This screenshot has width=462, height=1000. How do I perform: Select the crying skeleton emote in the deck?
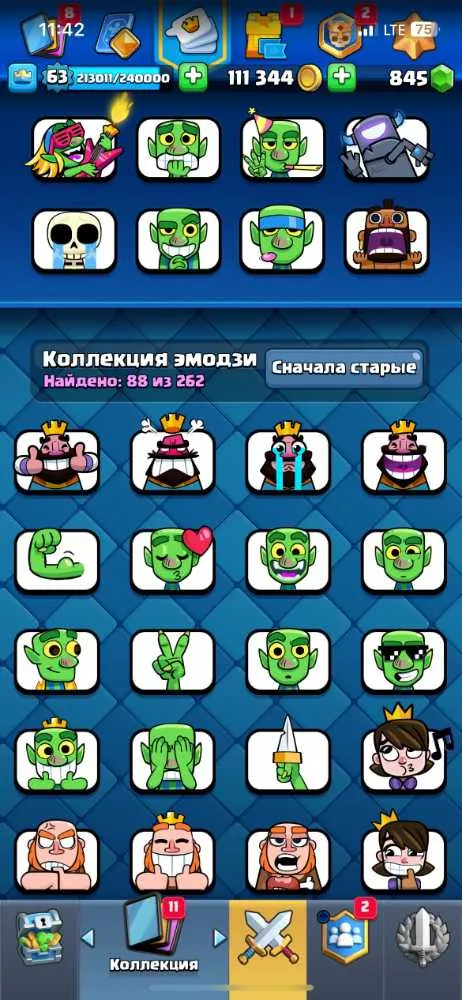[74, 241]
